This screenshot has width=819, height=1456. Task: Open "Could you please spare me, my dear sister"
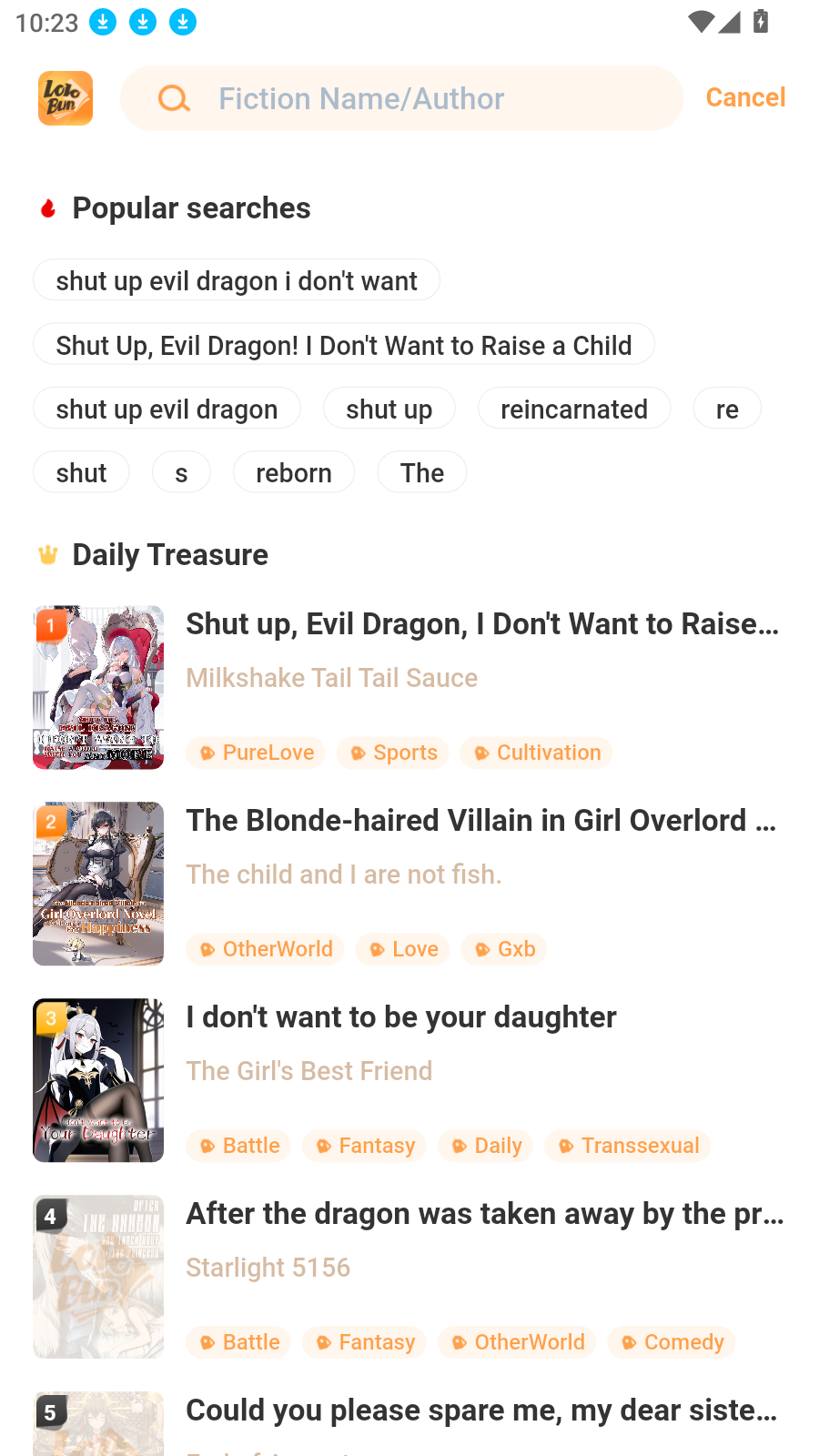tap(481, 1410)
